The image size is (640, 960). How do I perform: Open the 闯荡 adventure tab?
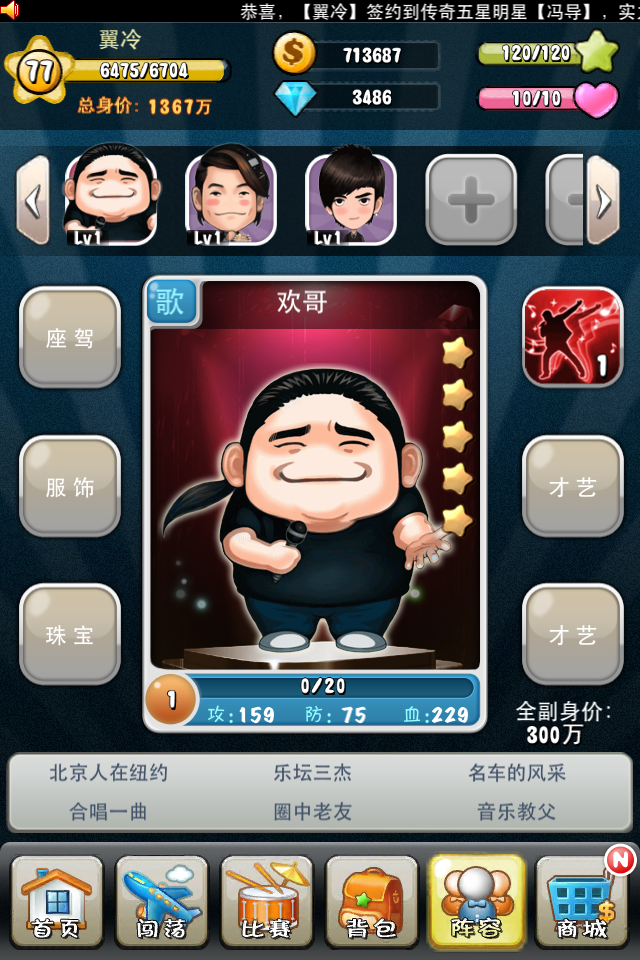pos(162,901)
